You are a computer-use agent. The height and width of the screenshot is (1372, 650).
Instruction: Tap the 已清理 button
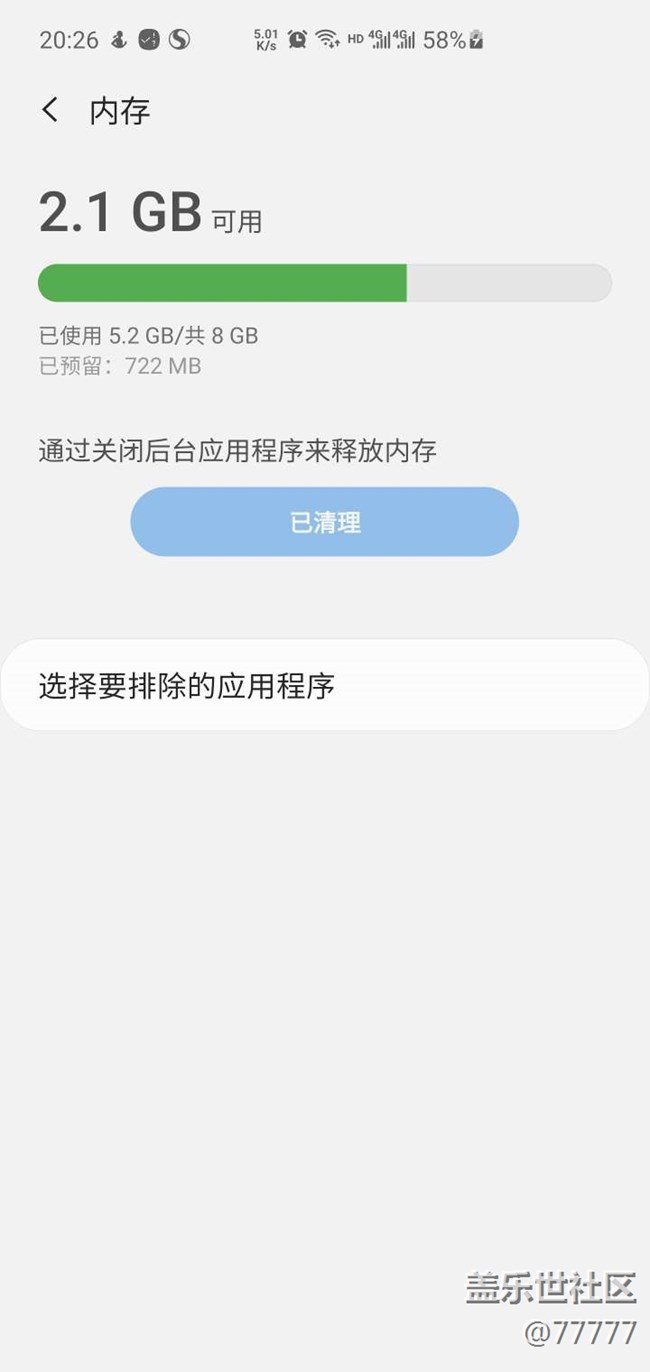click(325, 522)
